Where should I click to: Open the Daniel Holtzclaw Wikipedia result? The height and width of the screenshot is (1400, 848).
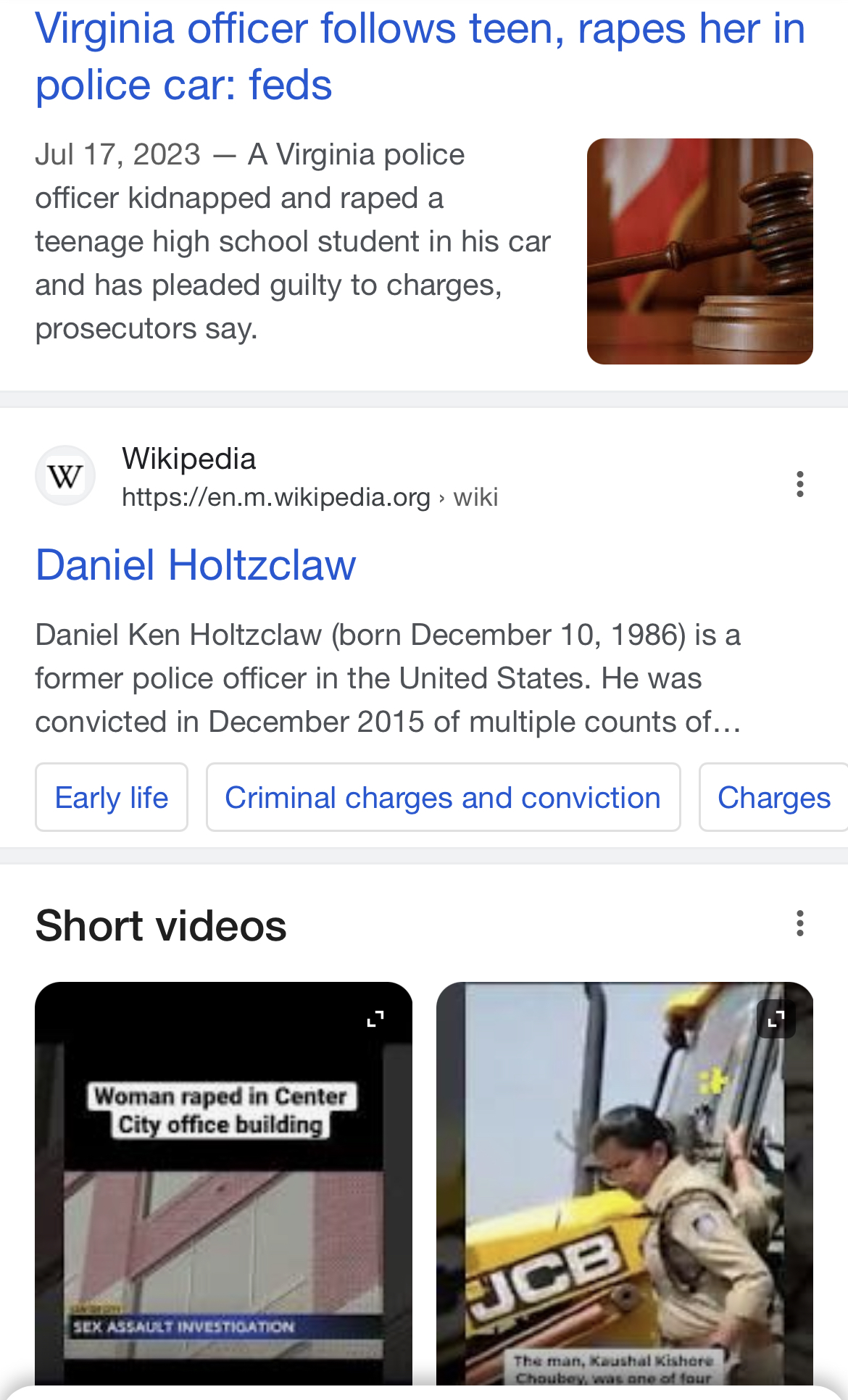pos(196,564)
